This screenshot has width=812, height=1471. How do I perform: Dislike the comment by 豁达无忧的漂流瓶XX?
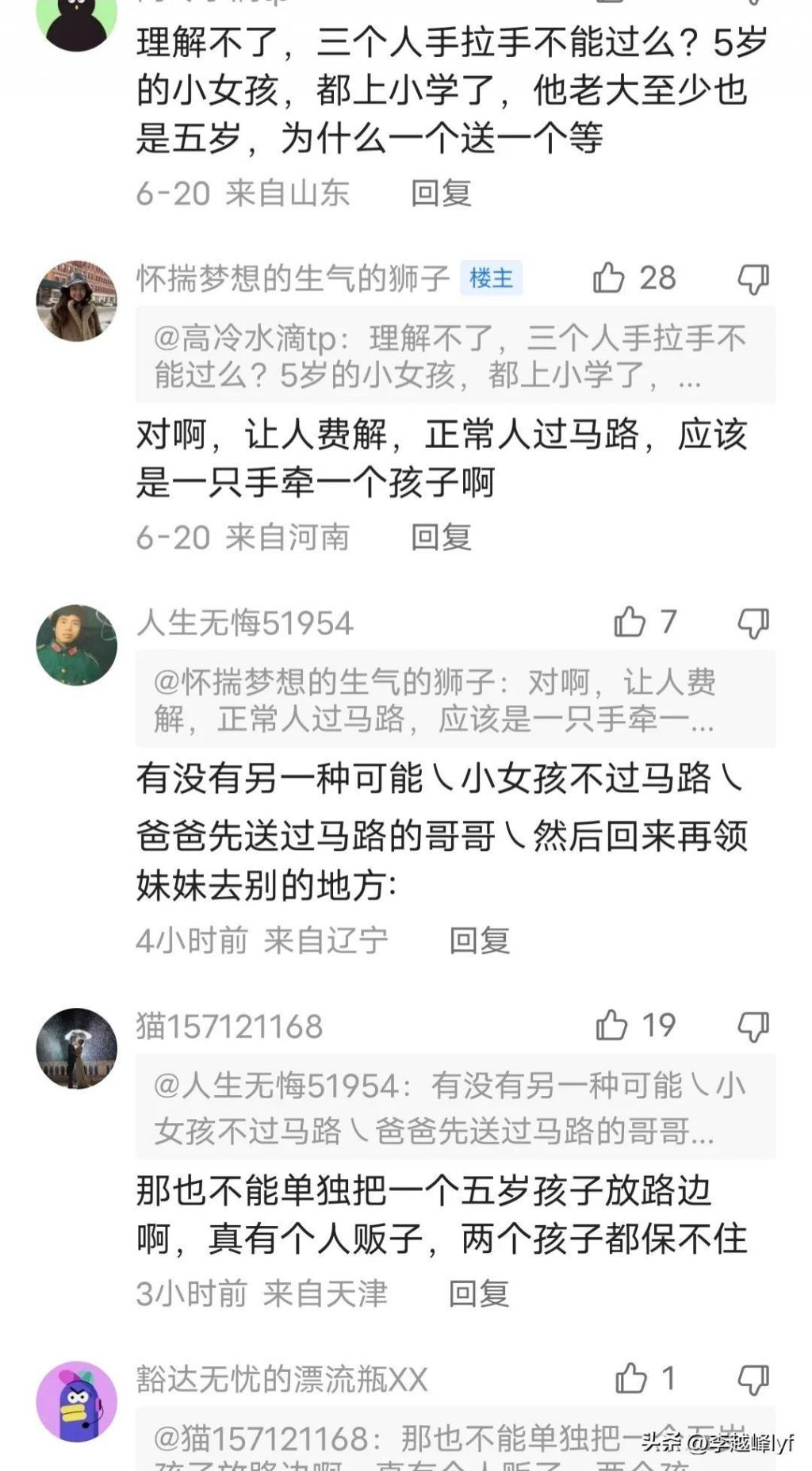753,1380
